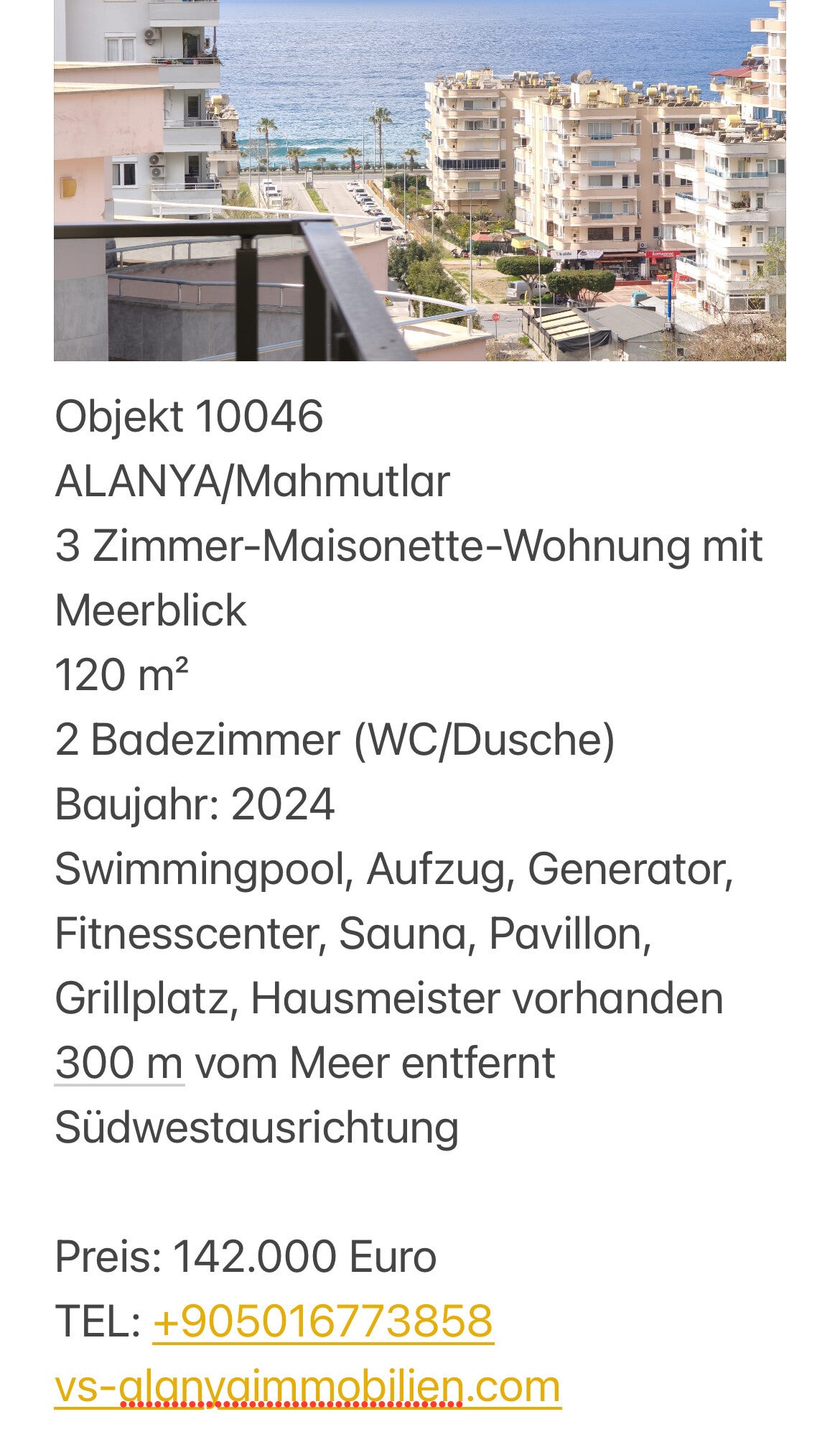Viewport: 840px width, 1432px height.
Task: Open the sea view apartment photo
Action: coord(420,180)
